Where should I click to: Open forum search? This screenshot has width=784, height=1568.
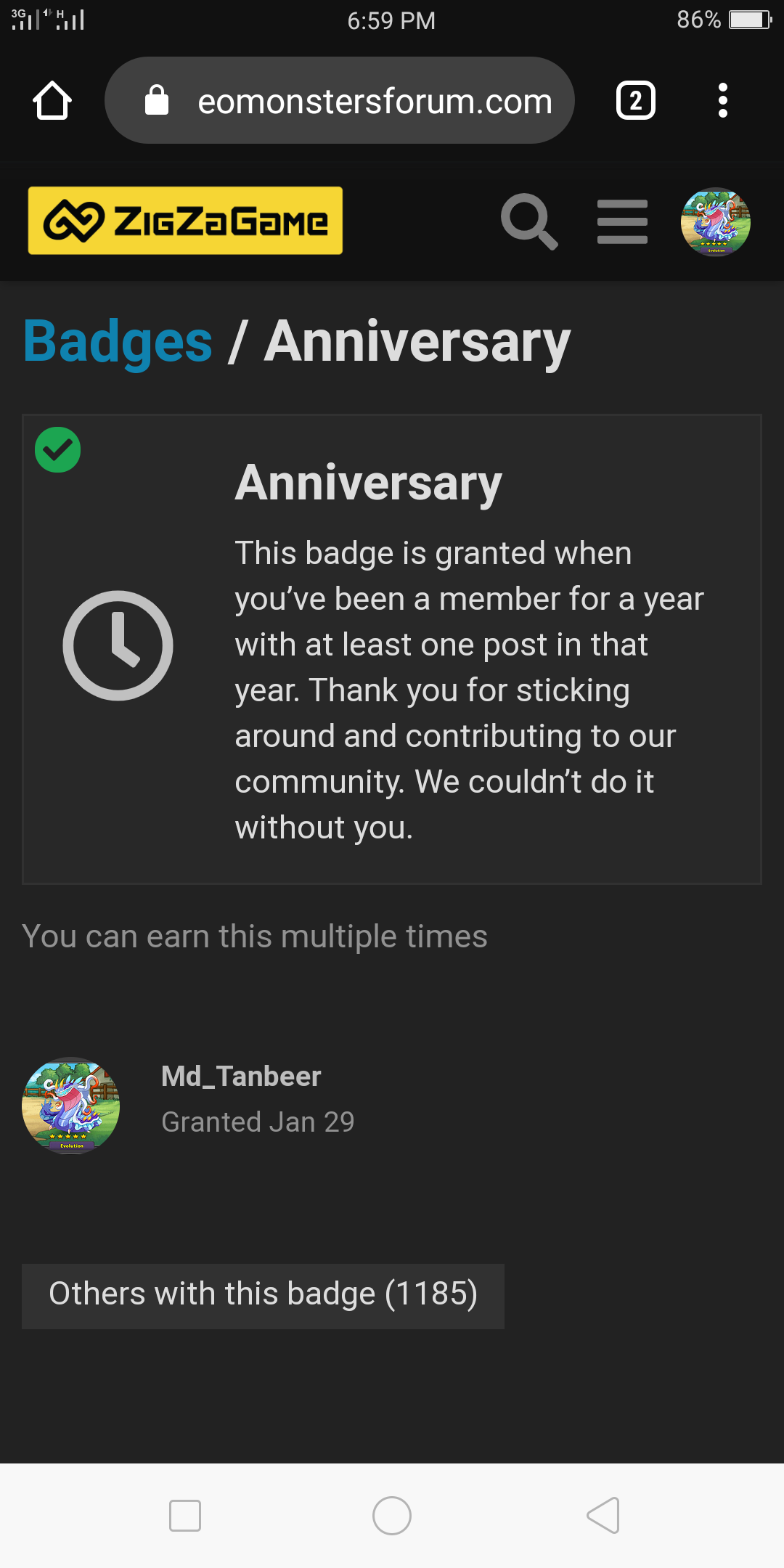click(529, 221)
